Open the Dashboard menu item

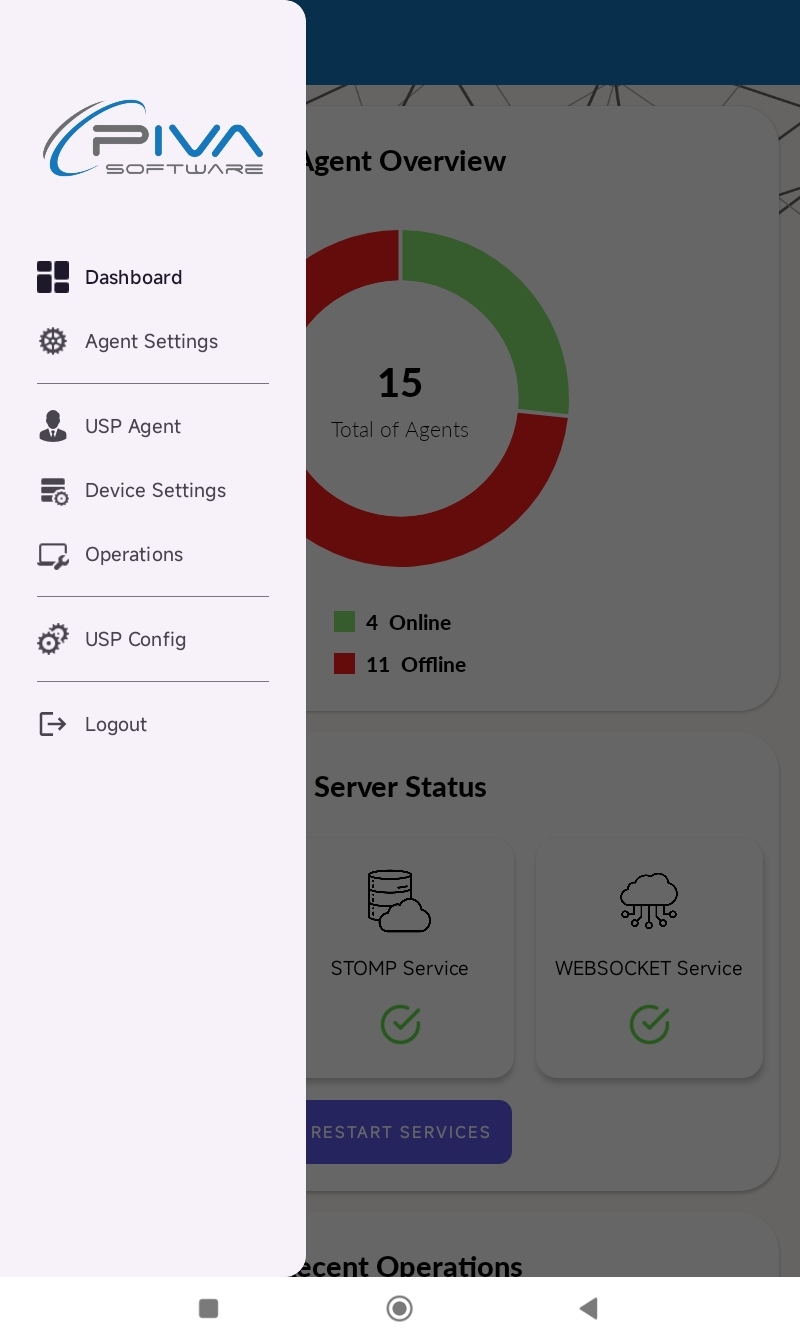[x=133, y=277]
